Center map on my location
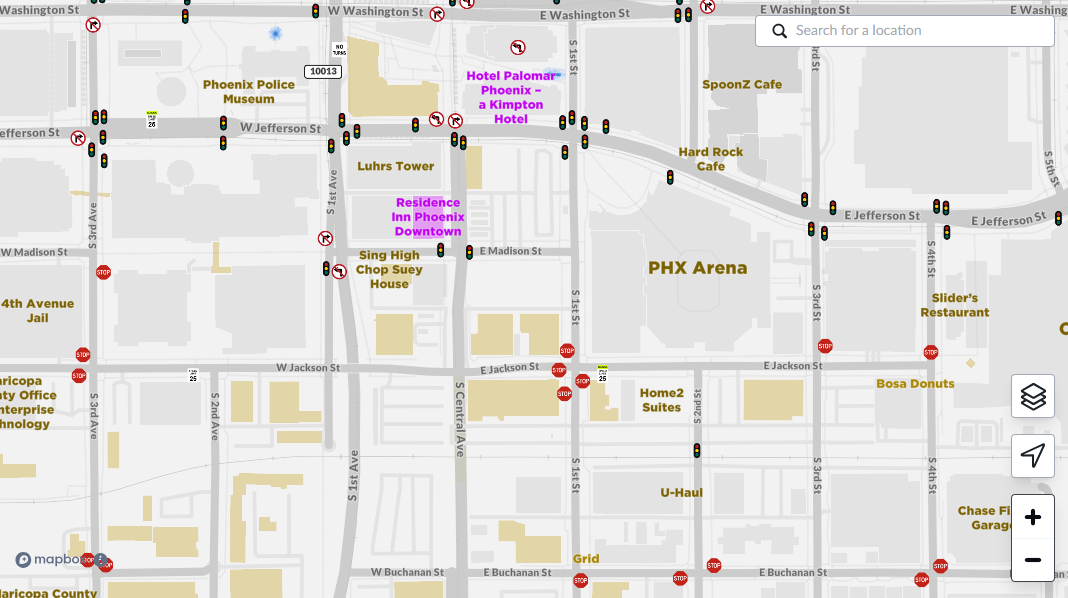This screenshot has width=1068, height=598. (1033, 456)
